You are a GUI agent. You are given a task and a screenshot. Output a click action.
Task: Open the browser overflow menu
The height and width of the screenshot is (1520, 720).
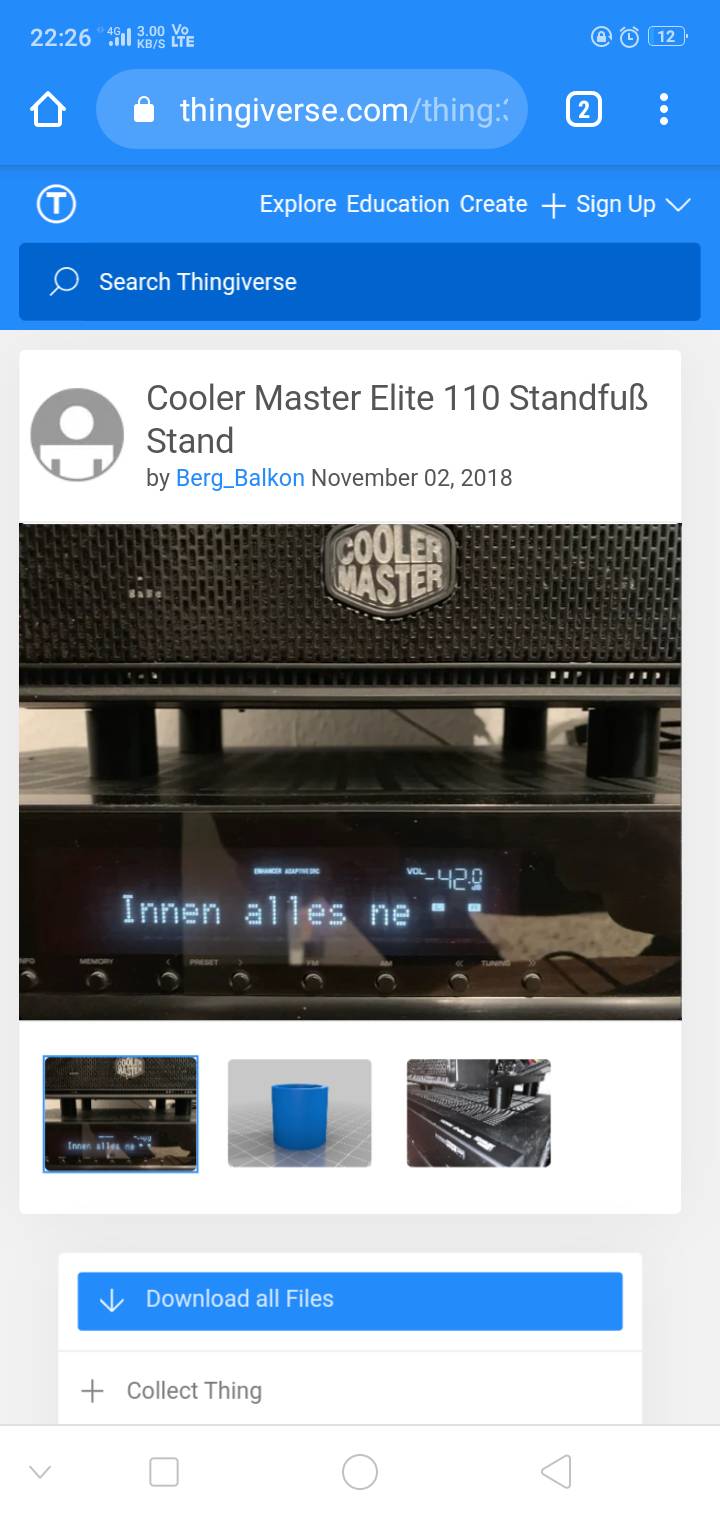[663, 110]
